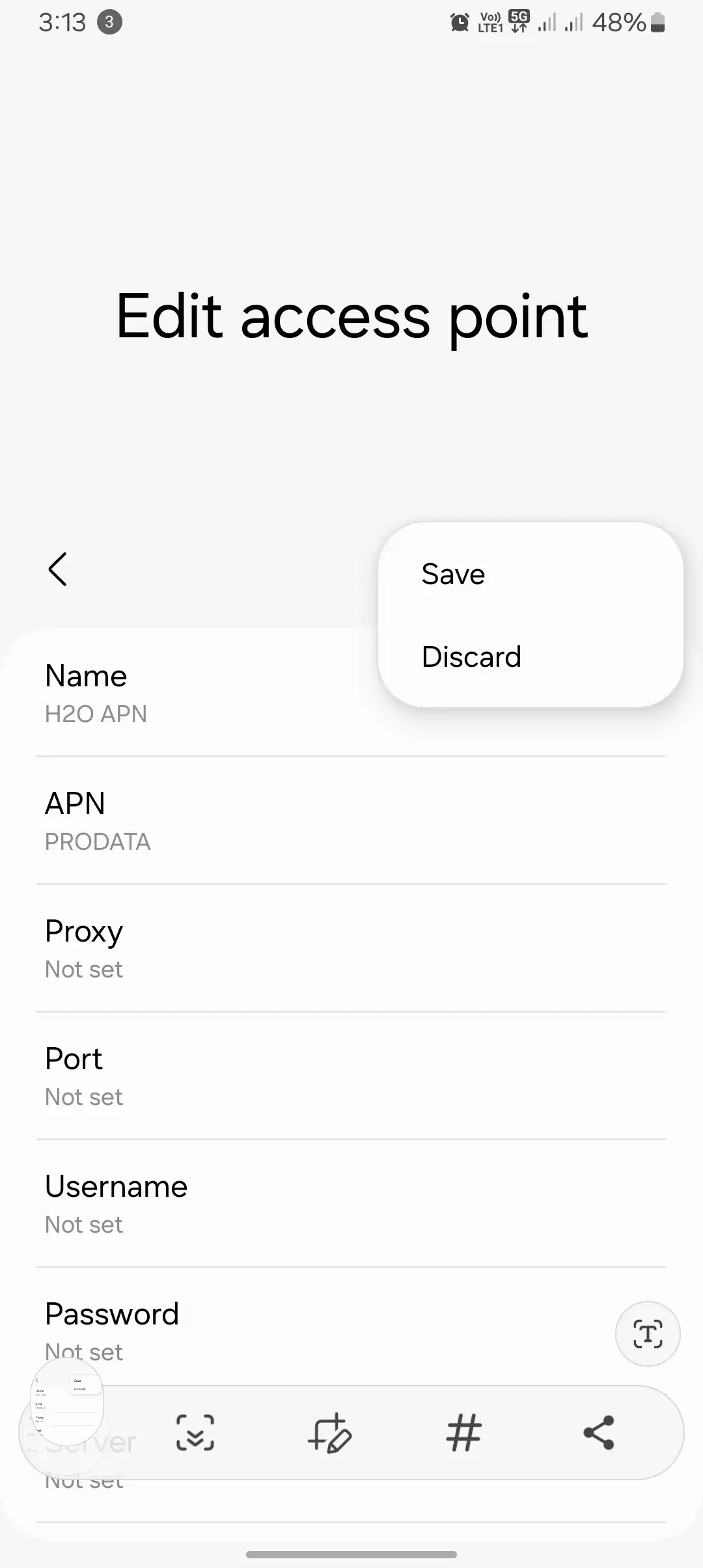The width and height of the screenshot is (703, 1568).
Task: Edit the Name field H2O APN
Action: click(195, 693)
